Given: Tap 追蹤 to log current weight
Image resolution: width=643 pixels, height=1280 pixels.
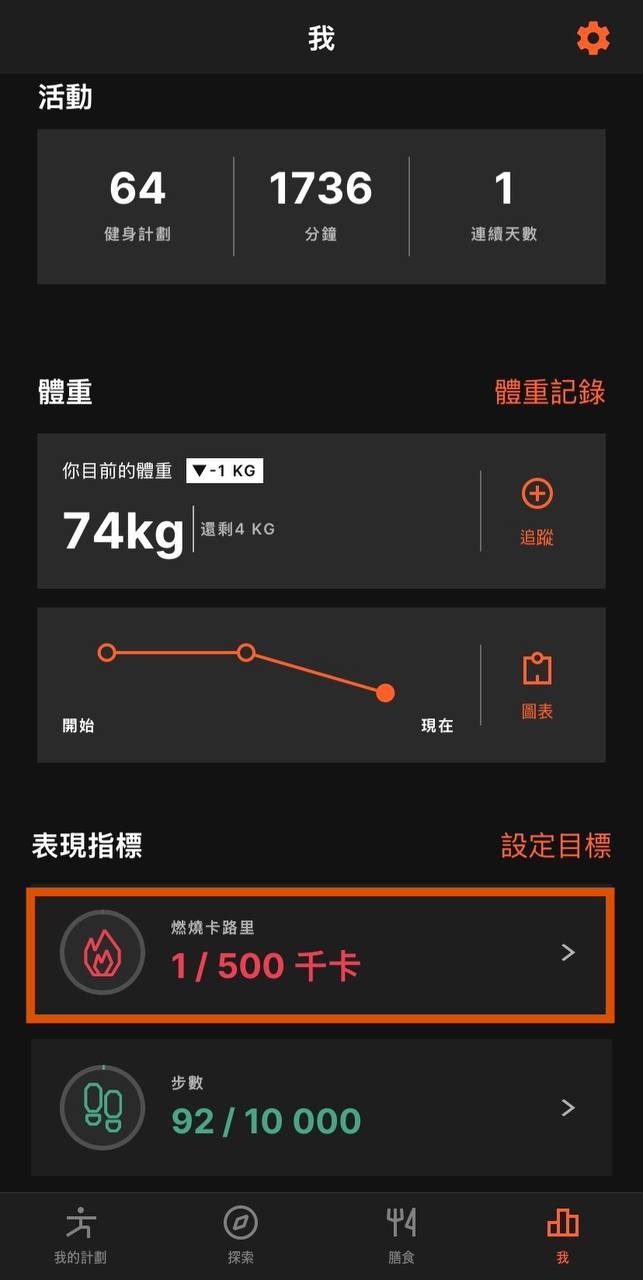Looking at the screenshot, I should coord(537,511).
